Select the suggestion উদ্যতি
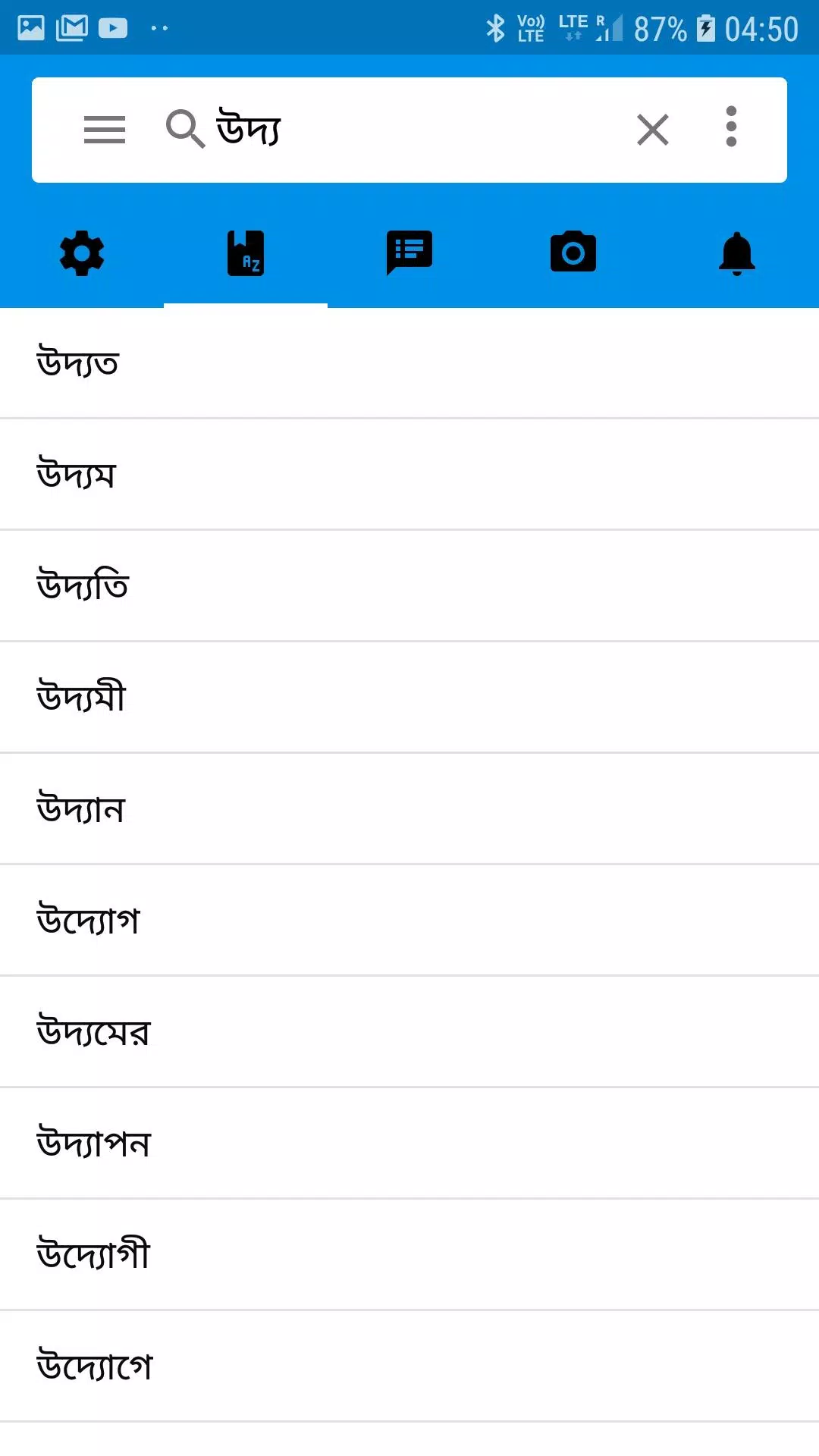Viewport: 819px width, 1456px height. (x=409, y=586)
